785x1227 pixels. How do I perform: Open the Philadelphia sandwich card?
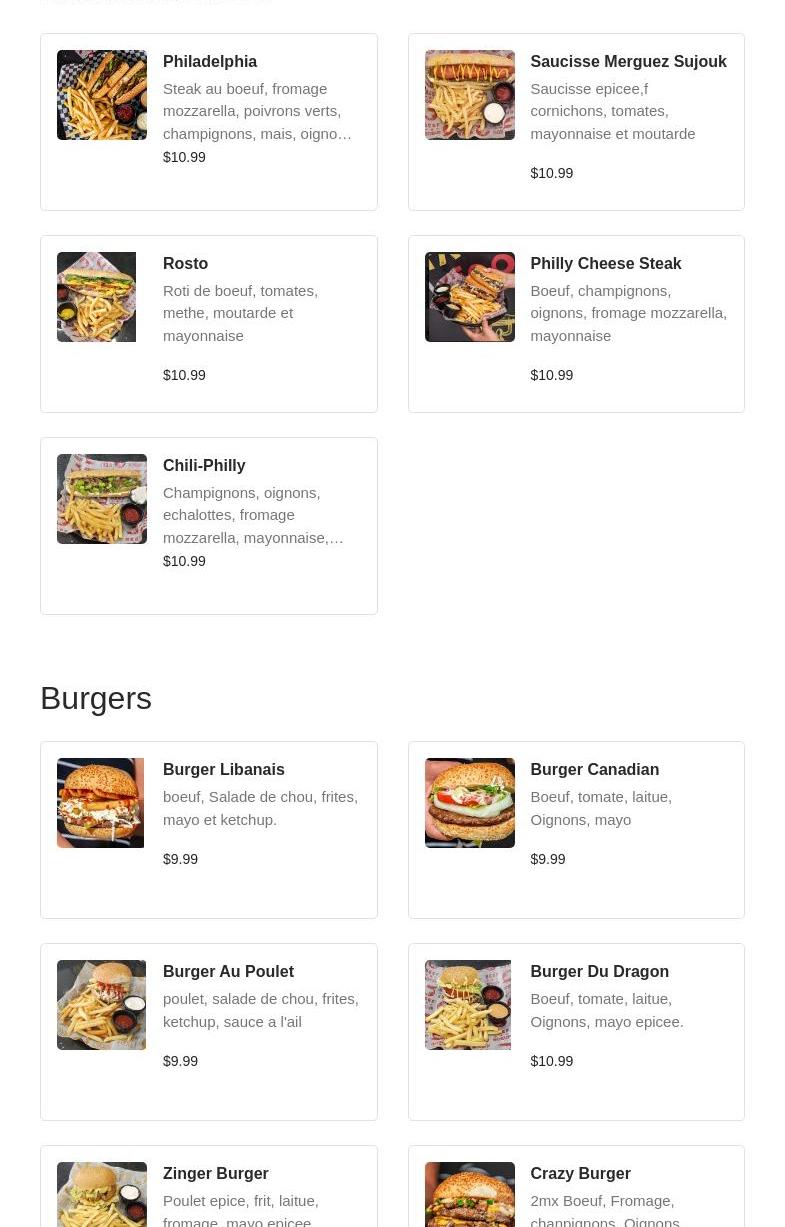209,122
